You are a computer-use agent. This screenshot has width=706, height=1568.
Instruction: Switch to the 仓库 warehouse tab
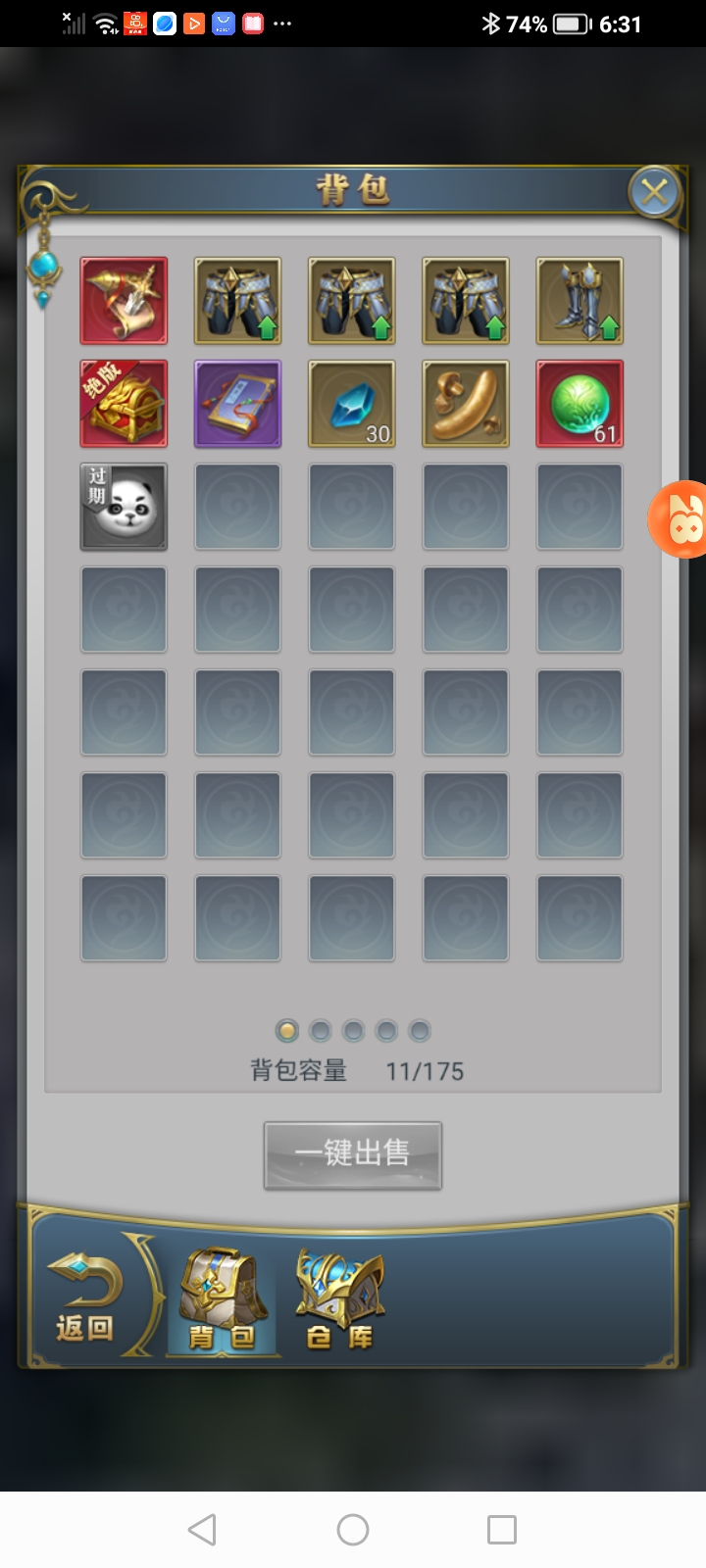click(x=339, y=1300)
